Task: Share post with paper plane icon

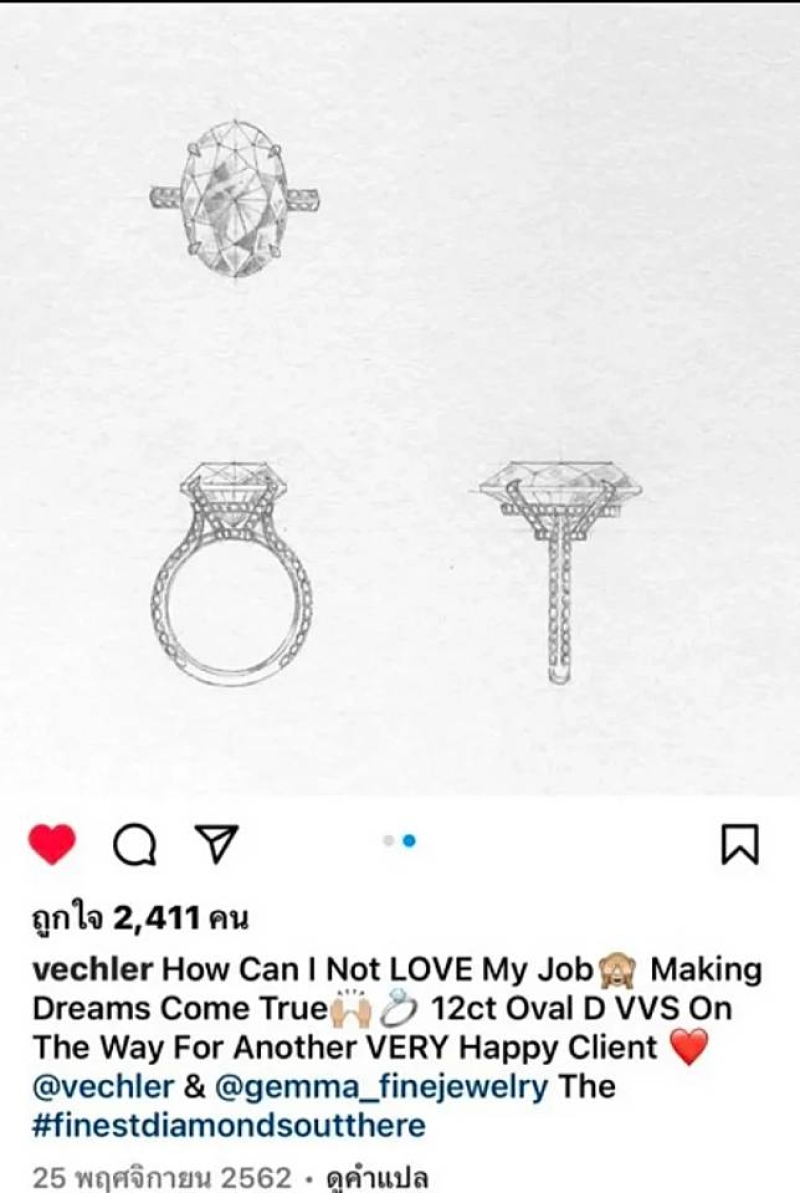Action: coord(212,845)
